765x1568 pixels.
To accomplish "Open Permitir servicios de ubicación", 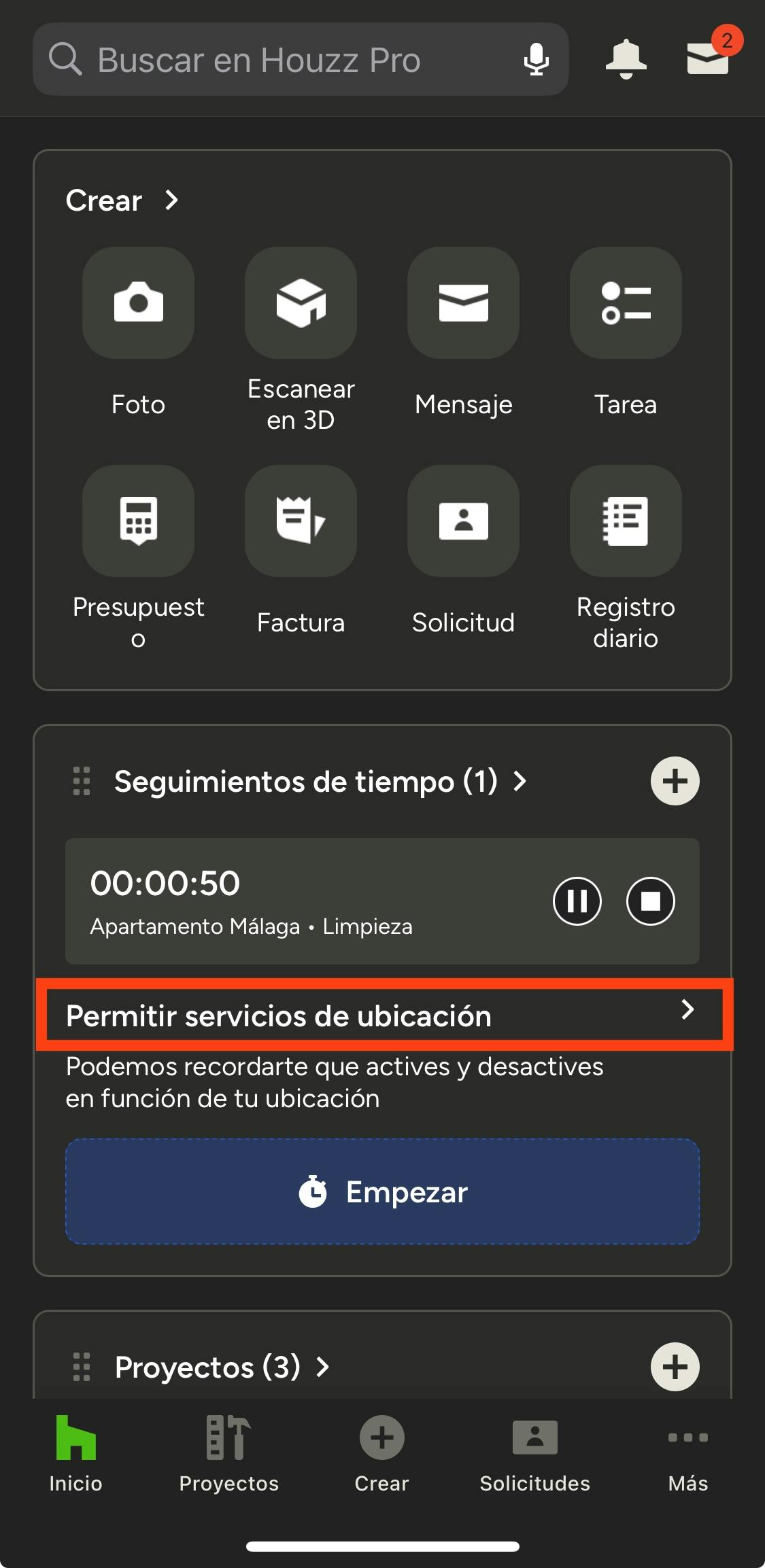I will pos(383,1015).
